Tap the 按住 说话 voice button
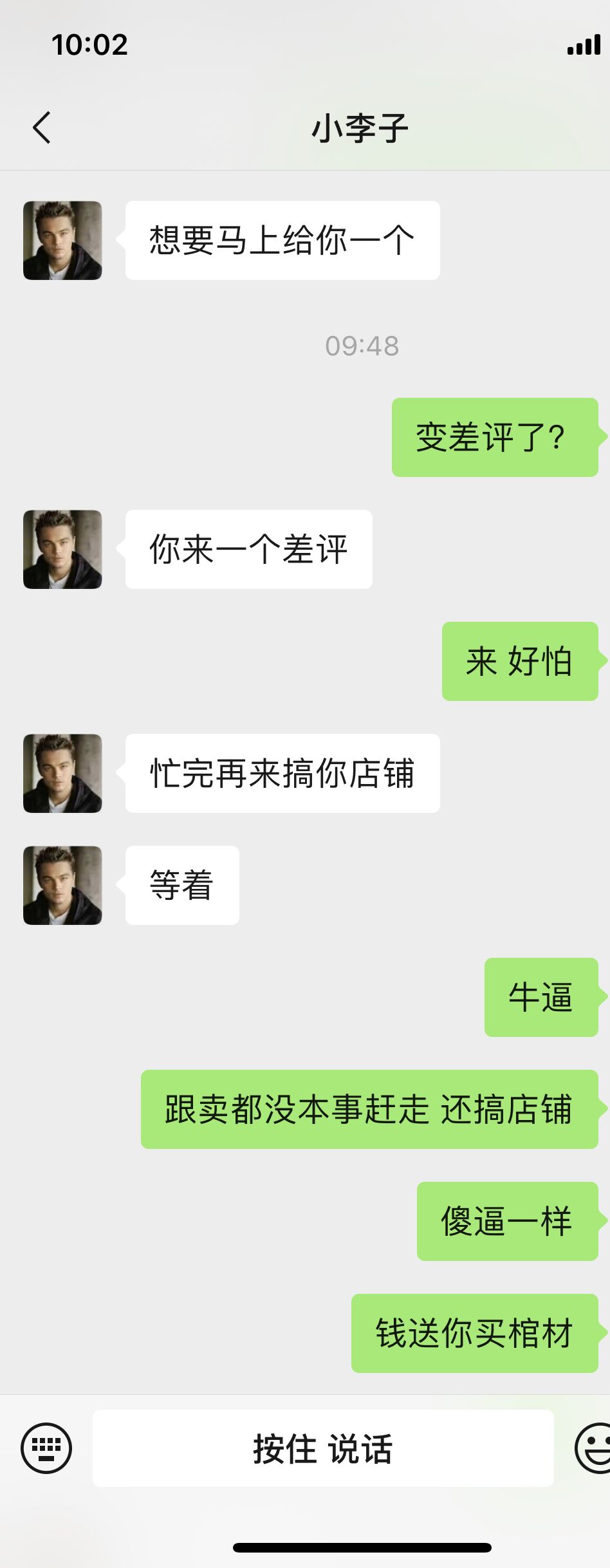Viewport: 610px width, 1568px height. point(323,1448)
